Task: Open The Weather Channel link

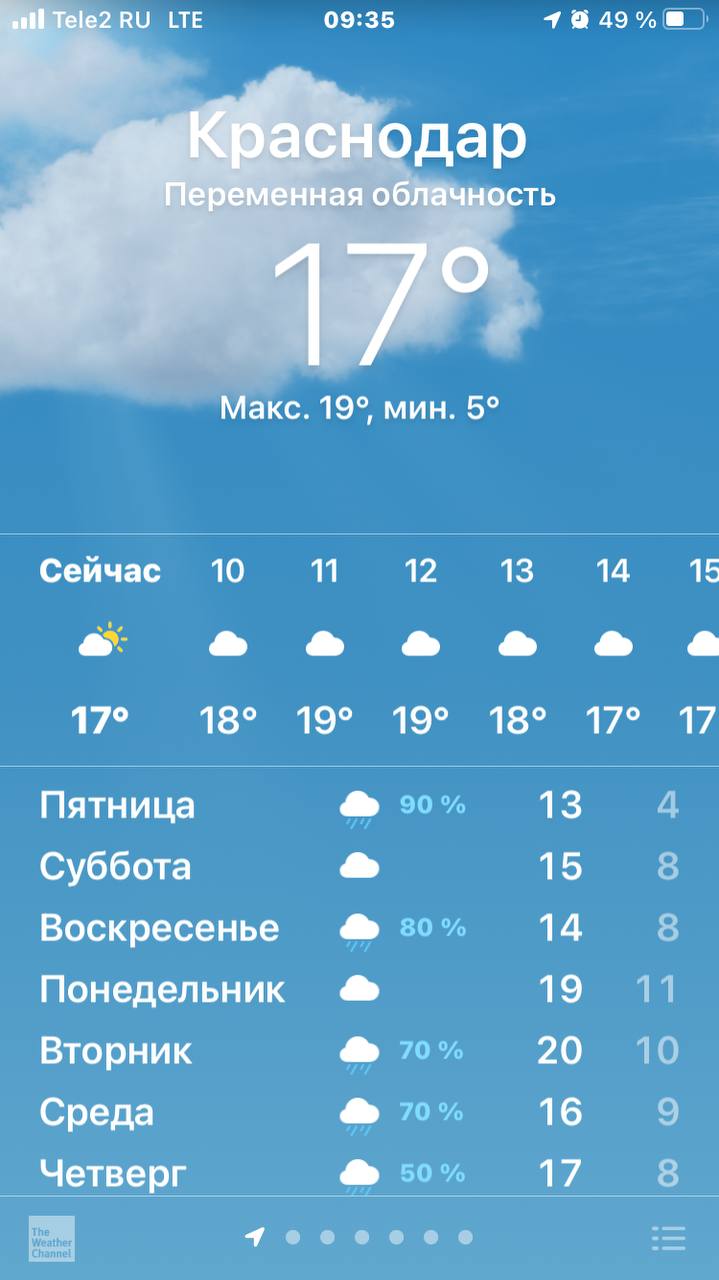Action: point(51,1238)
